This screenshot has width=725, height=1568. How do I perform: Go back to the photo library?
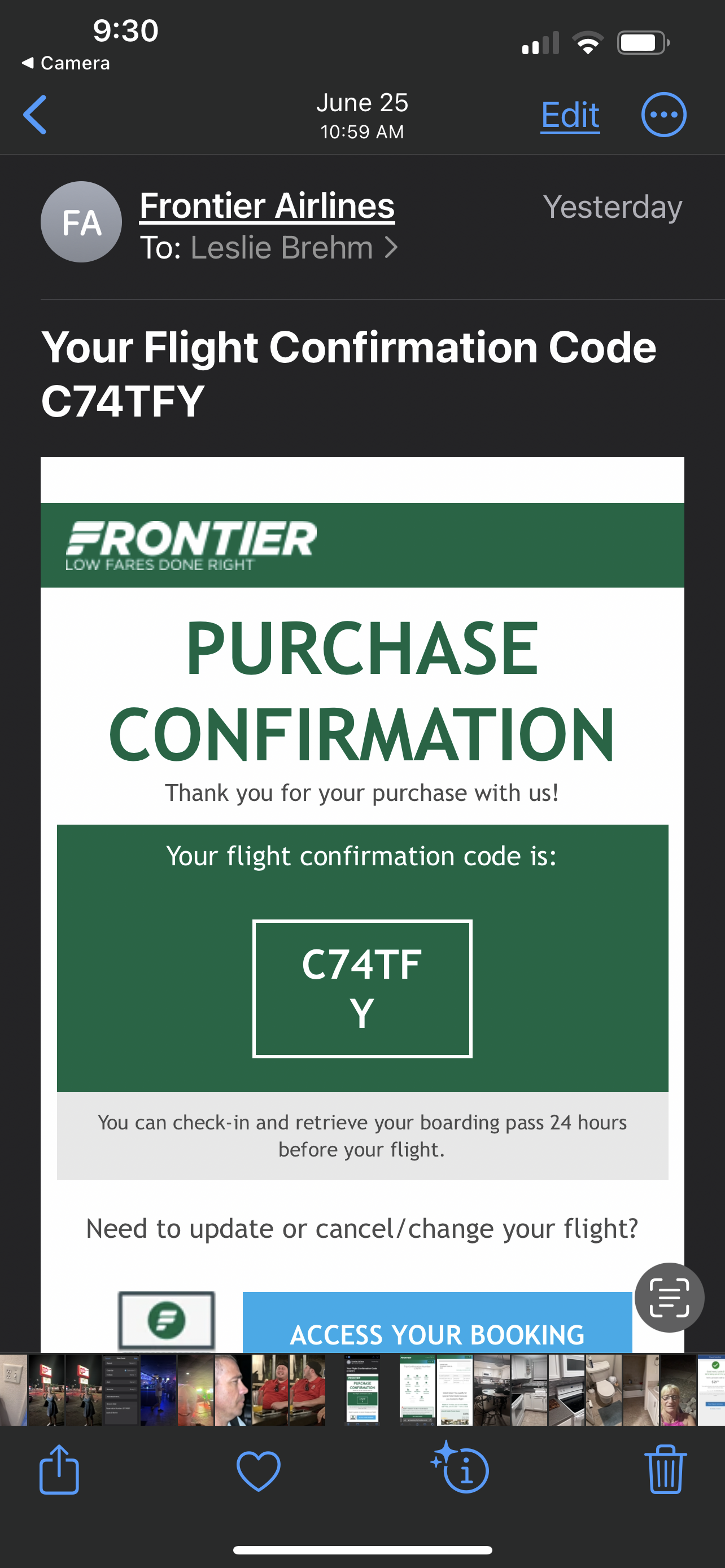click(36, 115)
